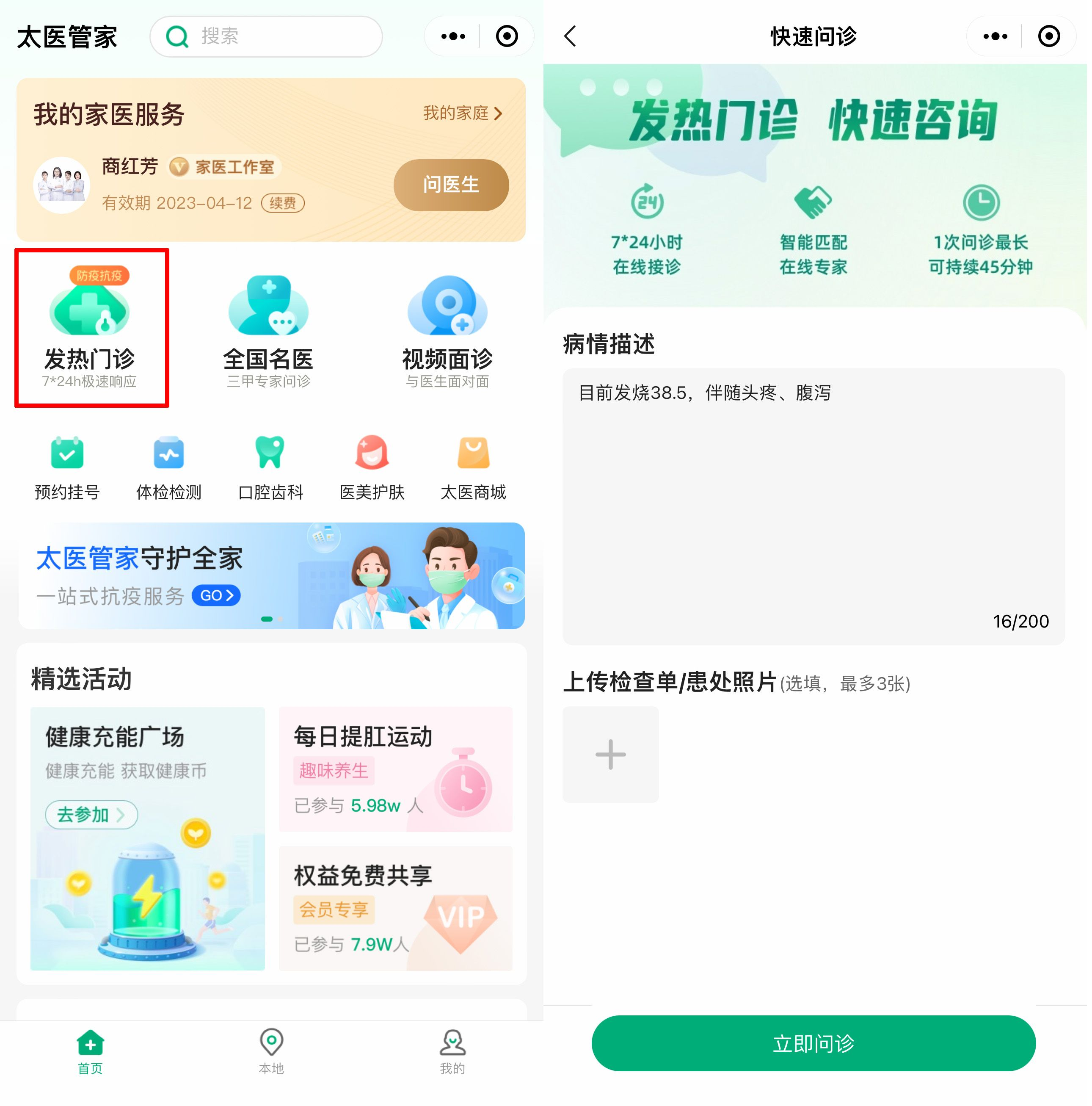Submit with 立即问诊 button

813,1044
